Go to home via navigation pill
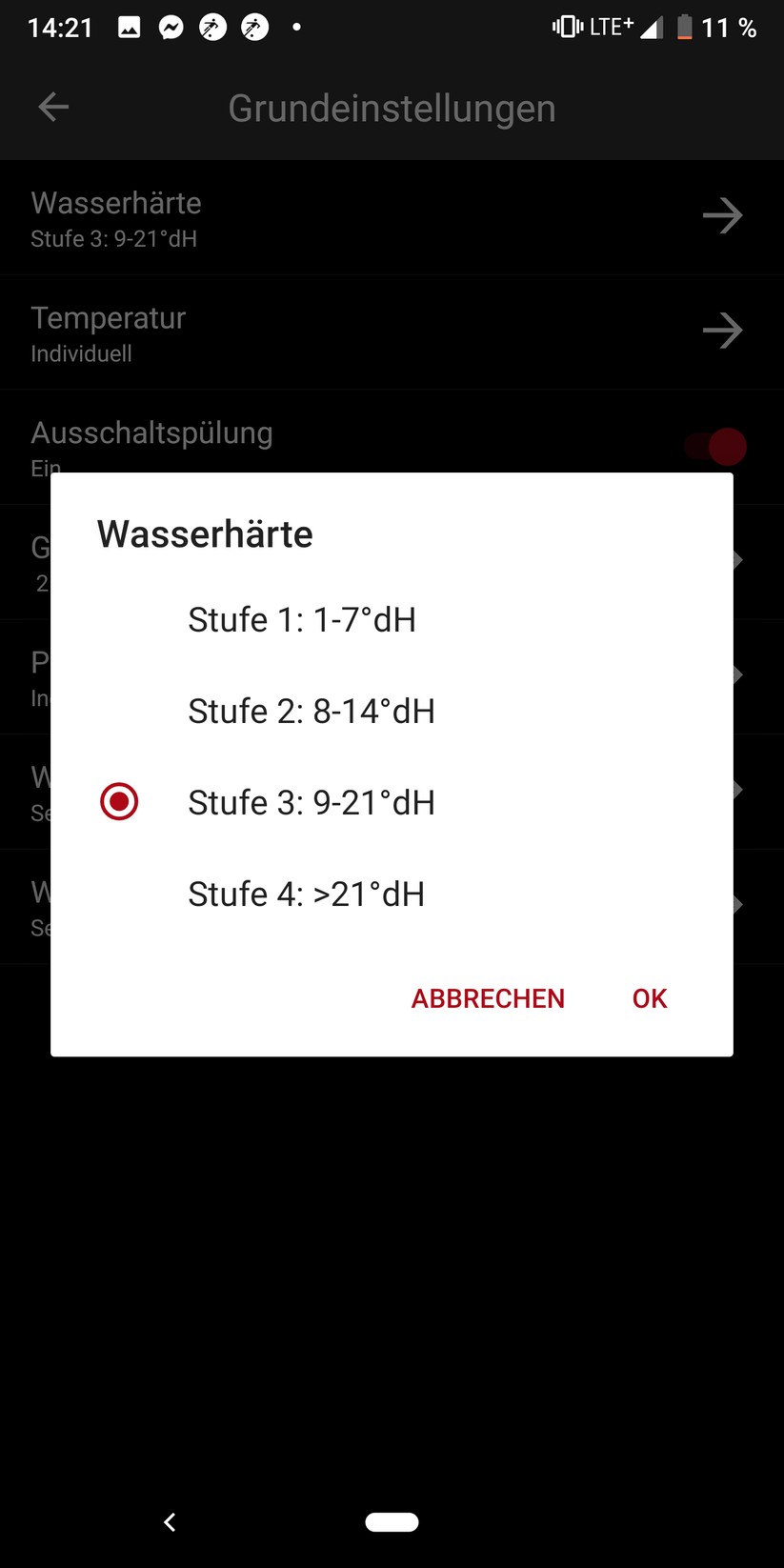Screen dimensions: 784x1568 (x=392, y=1522)
